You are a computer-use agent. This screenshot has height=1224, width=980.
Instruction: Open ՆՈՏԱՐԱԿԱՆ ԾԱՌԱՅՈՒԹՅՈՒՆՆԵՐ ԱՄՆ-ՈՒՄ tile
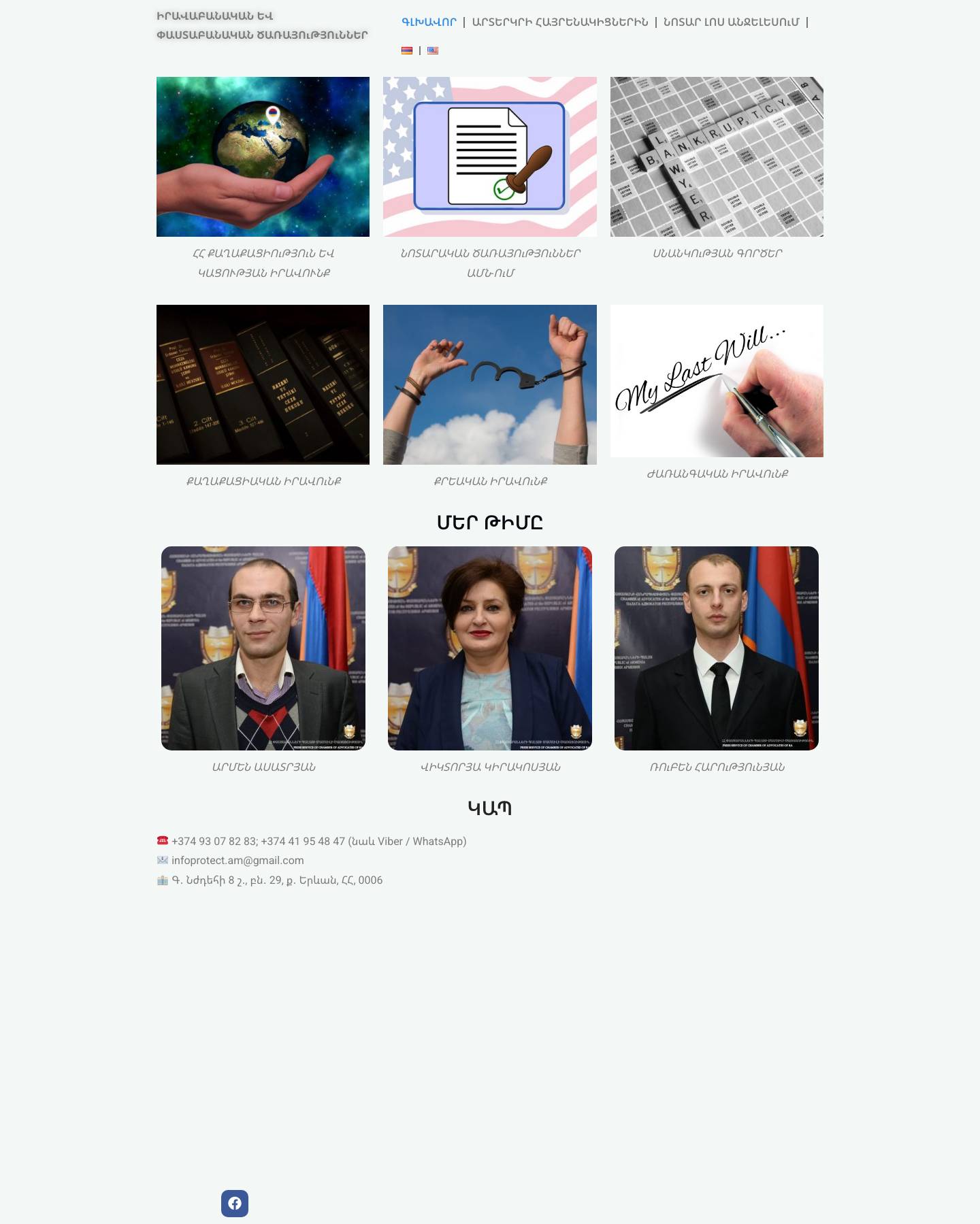490,156
